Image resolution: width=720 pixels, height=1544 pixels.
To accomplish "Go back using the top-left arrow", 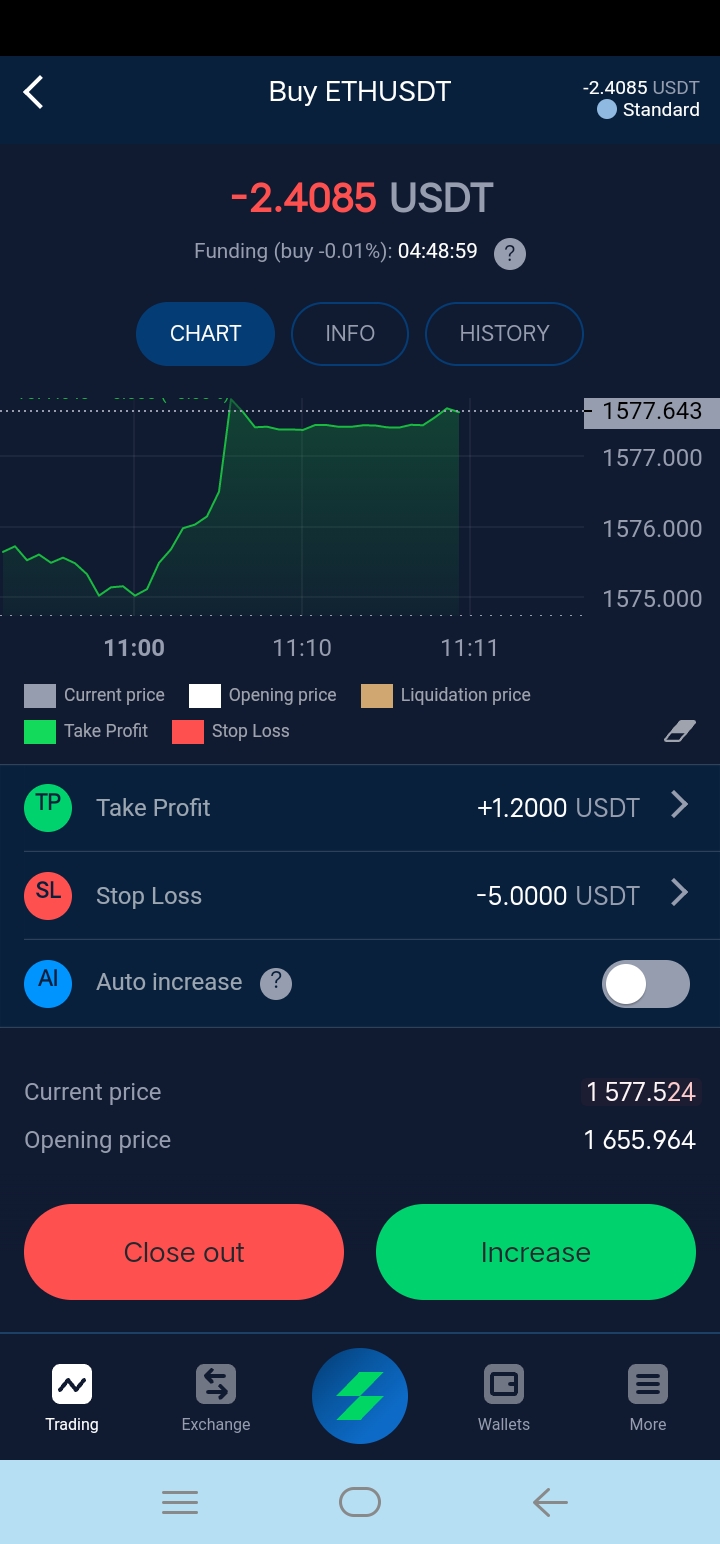I will coord(34,92).
